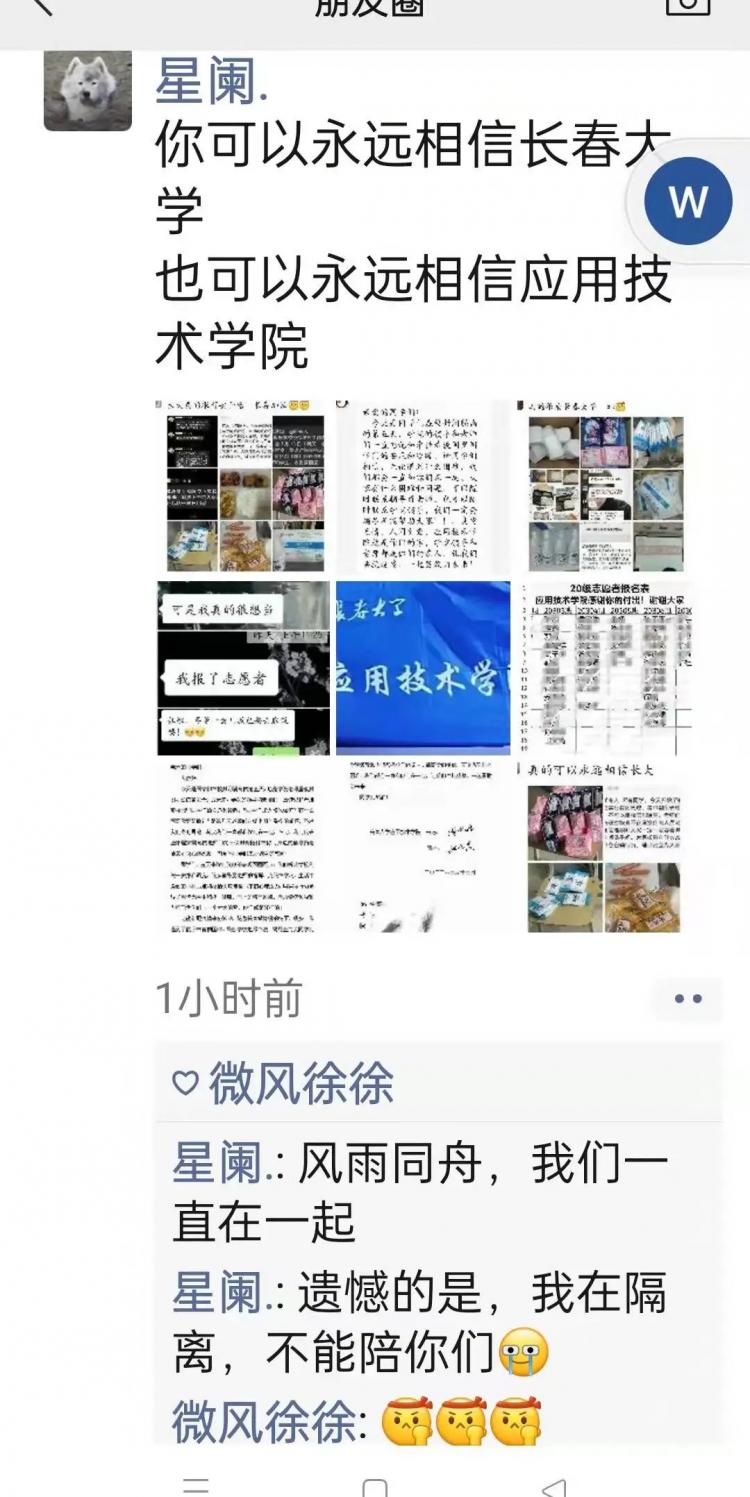Screen dimensions: 750x1497
Task: Open the last photo with pink snack packs
Action: 604,847
